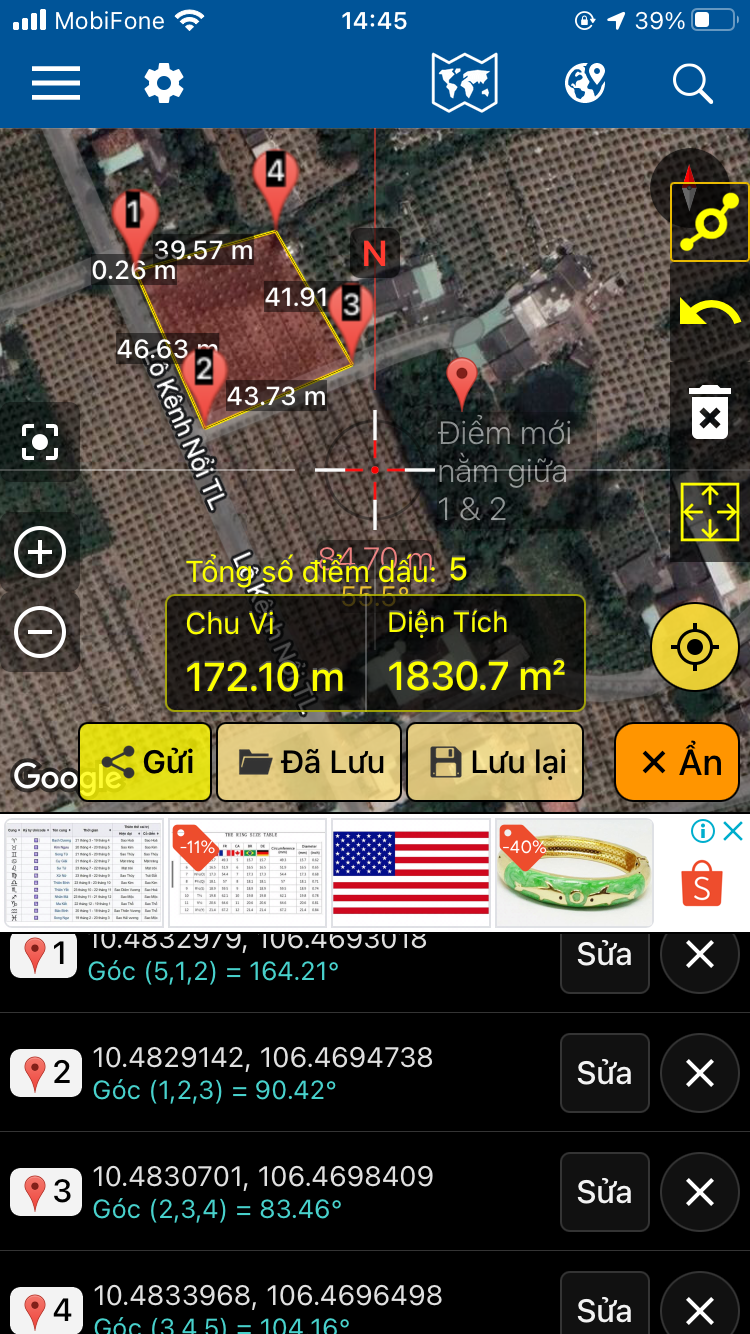Viewport: 750px width, 1334px height.
Task: Open the settings gear
Action: (x=164, y=84)
